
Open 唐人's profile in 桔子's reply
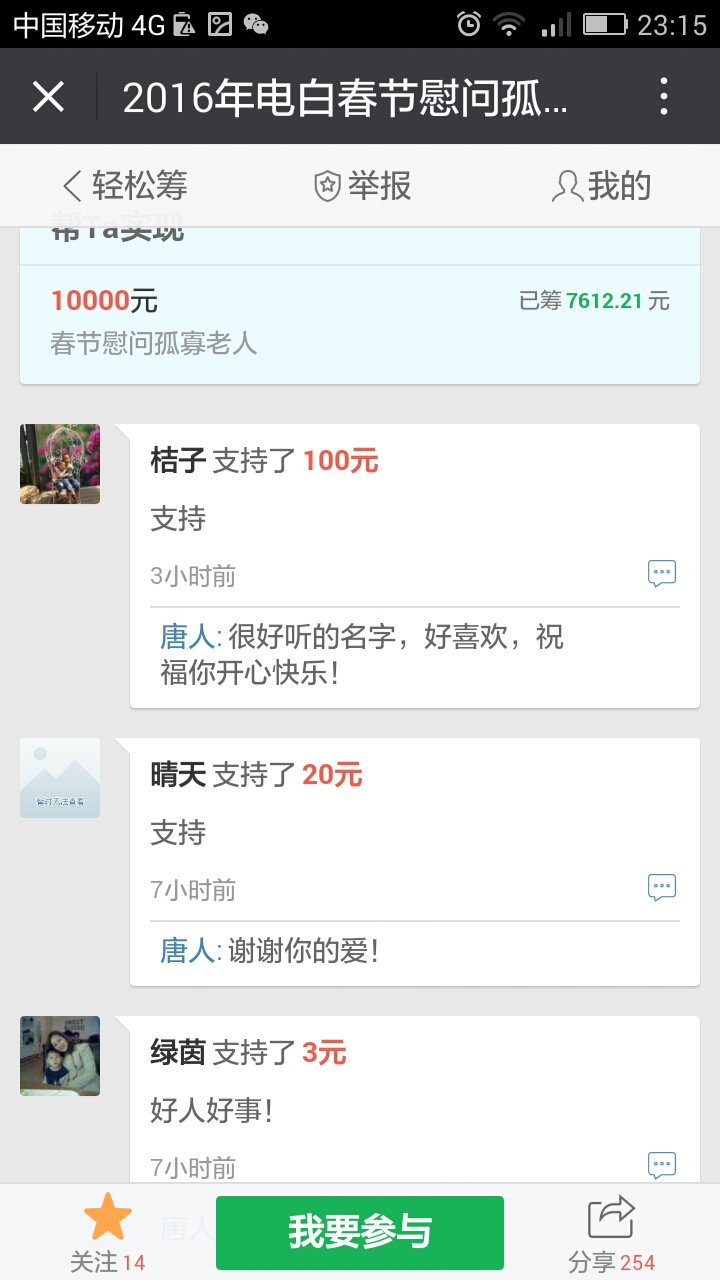[187, 637]
